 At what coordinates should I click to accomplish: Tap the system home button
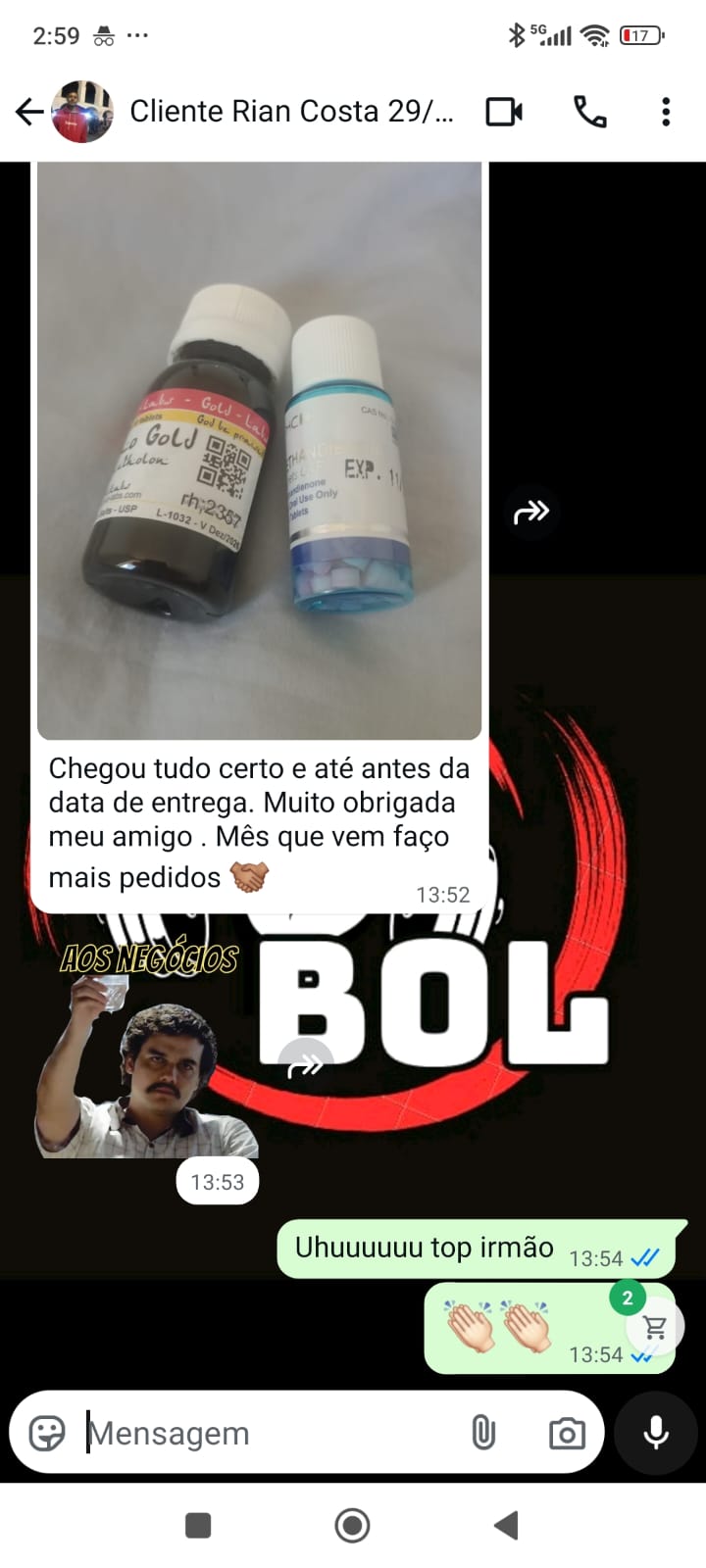(x=352, y=1525)
